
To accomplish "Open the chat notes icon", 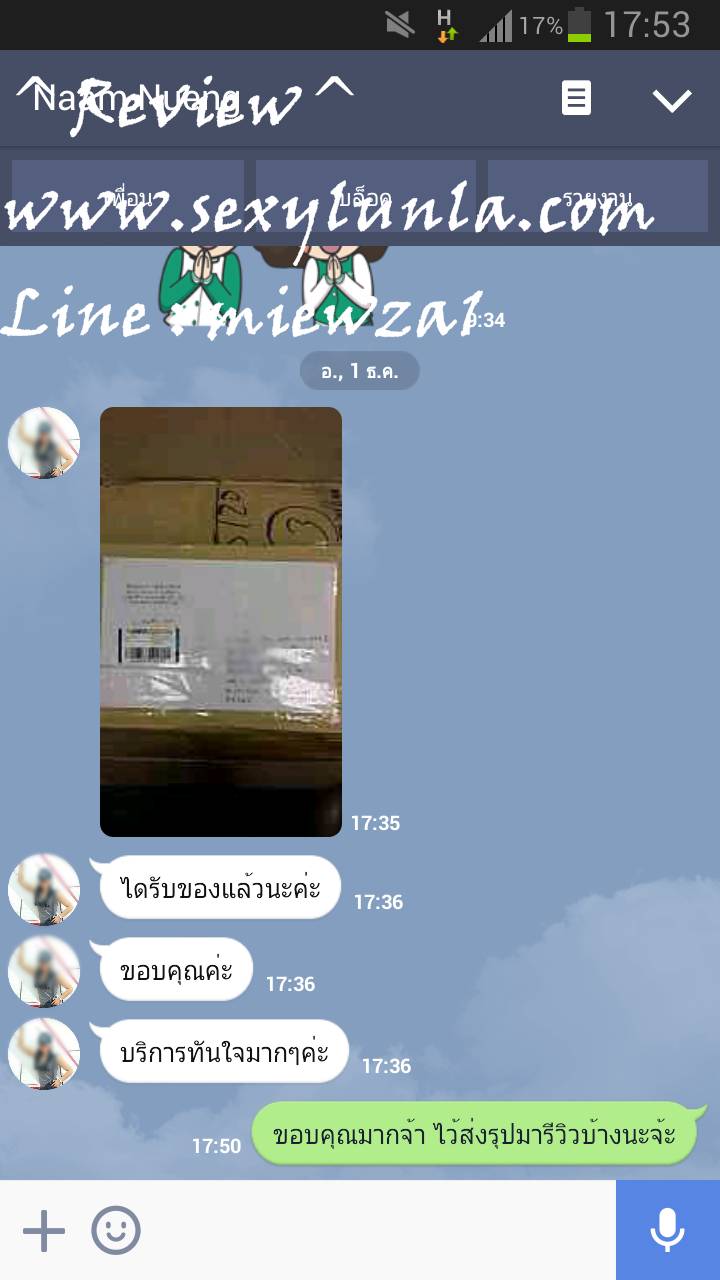I will tap(576, 99).
